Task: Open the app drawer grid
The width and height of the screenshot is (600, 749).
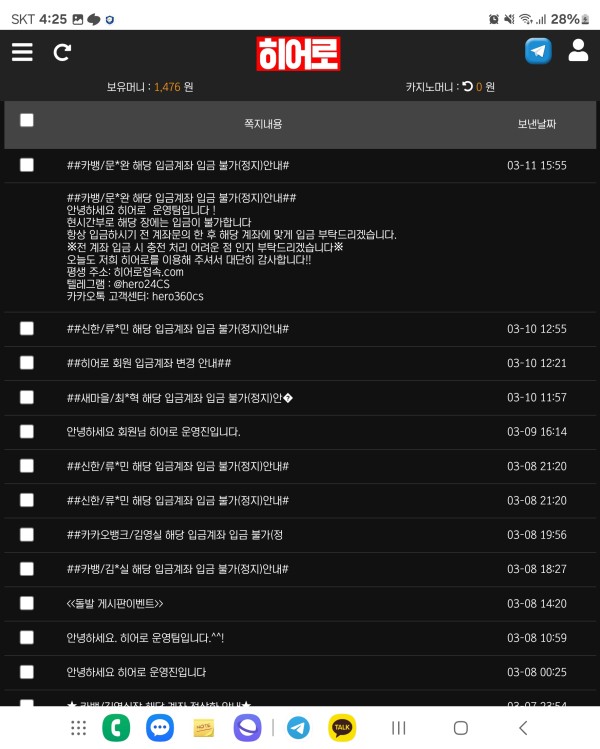Action: click(x=78, y=727)
